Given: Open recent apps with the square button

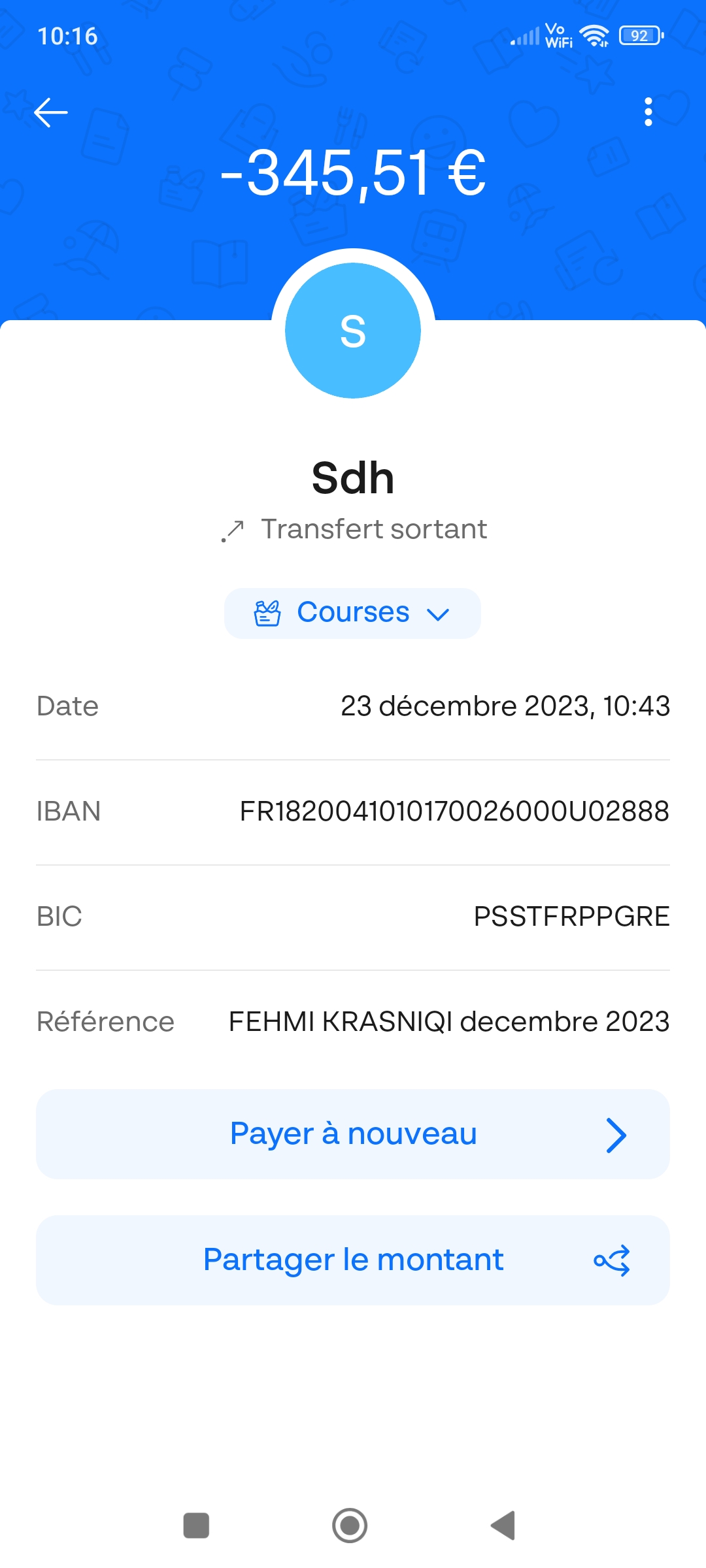Looking at the screenshot, I should tap(196, 1526).
